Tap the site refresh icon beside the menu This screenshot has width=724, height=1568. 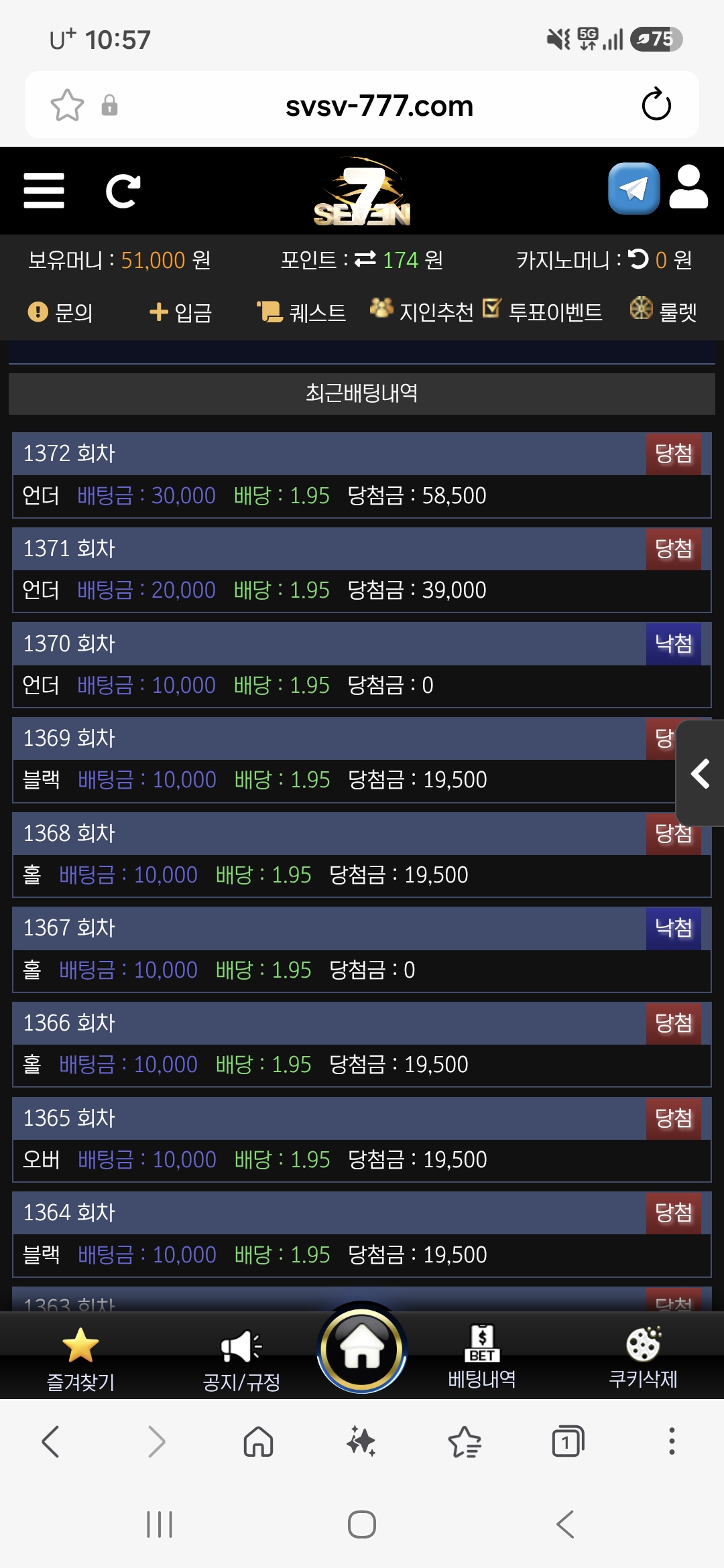pos(123,191)
